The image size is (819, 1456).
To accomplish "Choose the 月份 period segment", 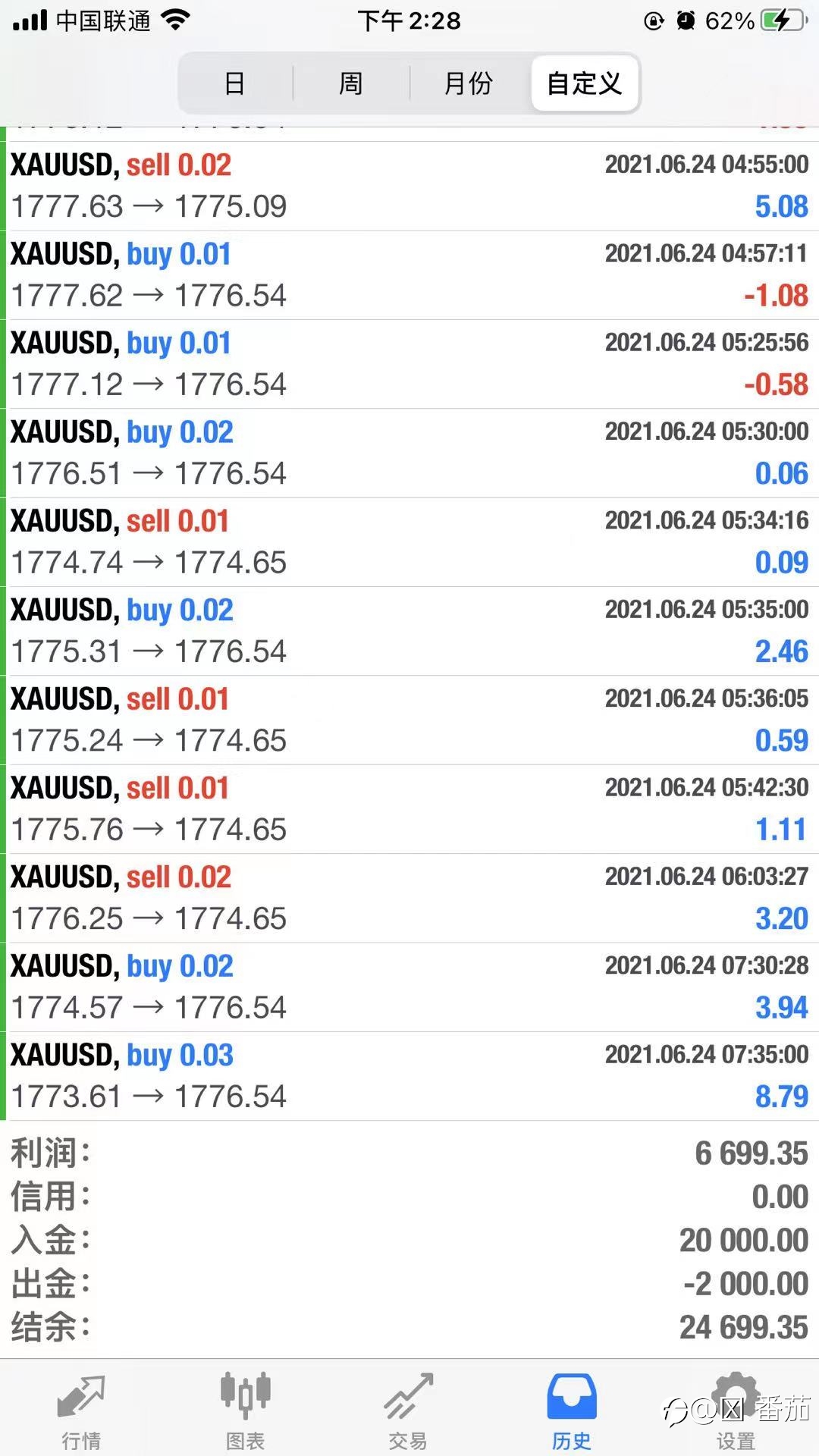I will point(469,83).
